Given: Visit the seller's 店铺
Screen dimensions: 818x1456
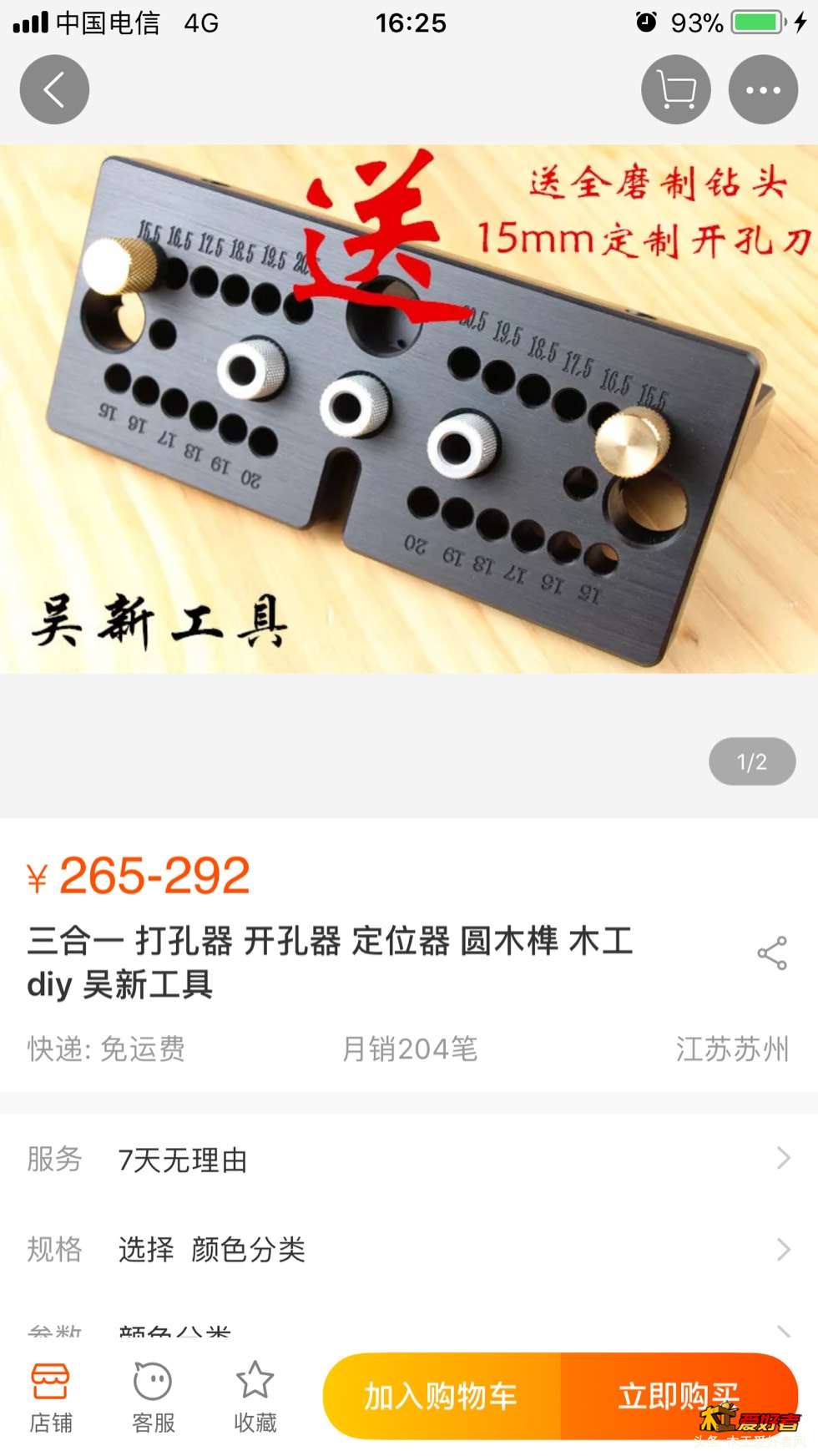Looking at the screenshot, I should (x=51, y=1398).
